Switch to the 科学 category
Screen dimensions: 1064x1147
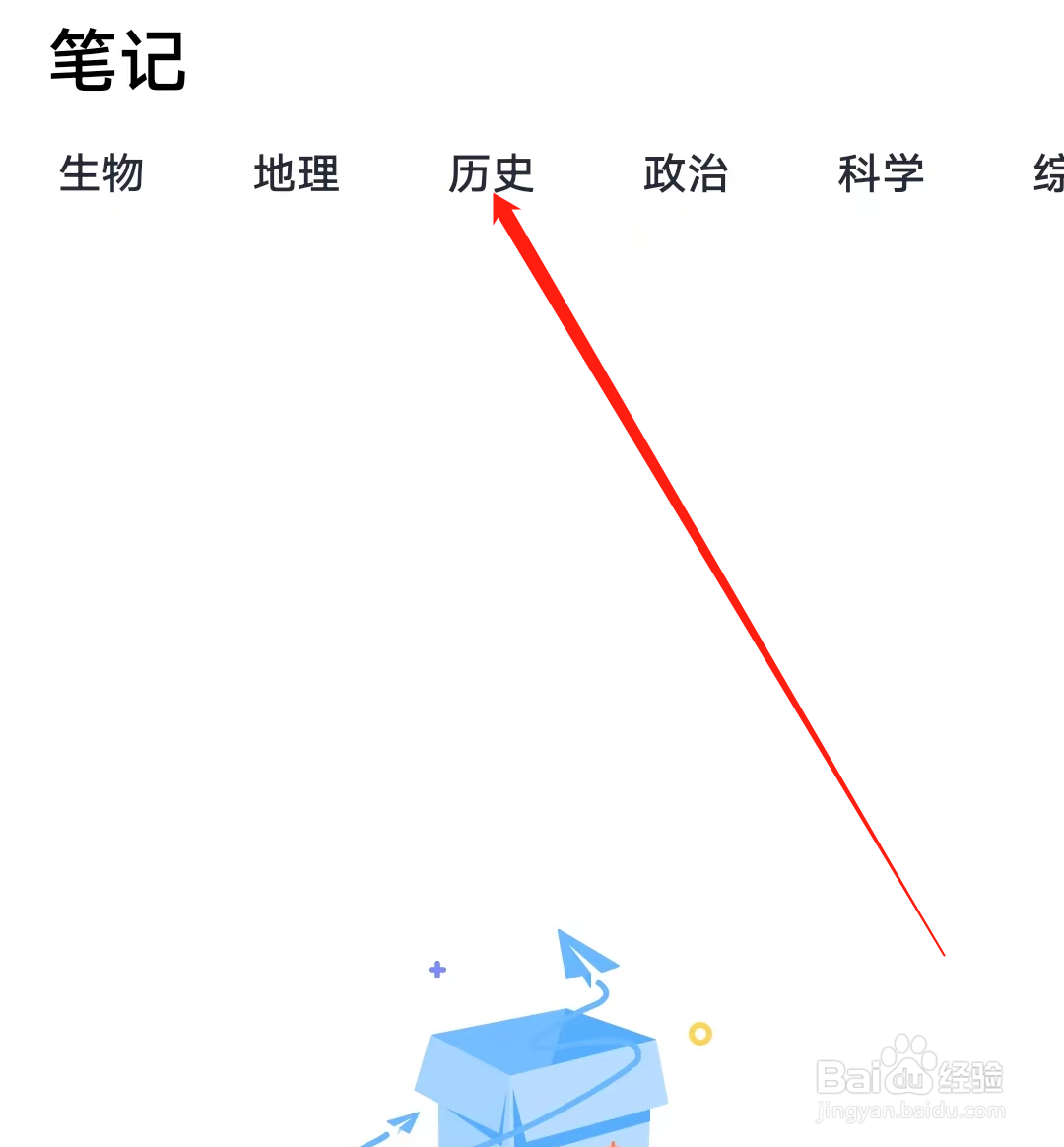(882, 177)
